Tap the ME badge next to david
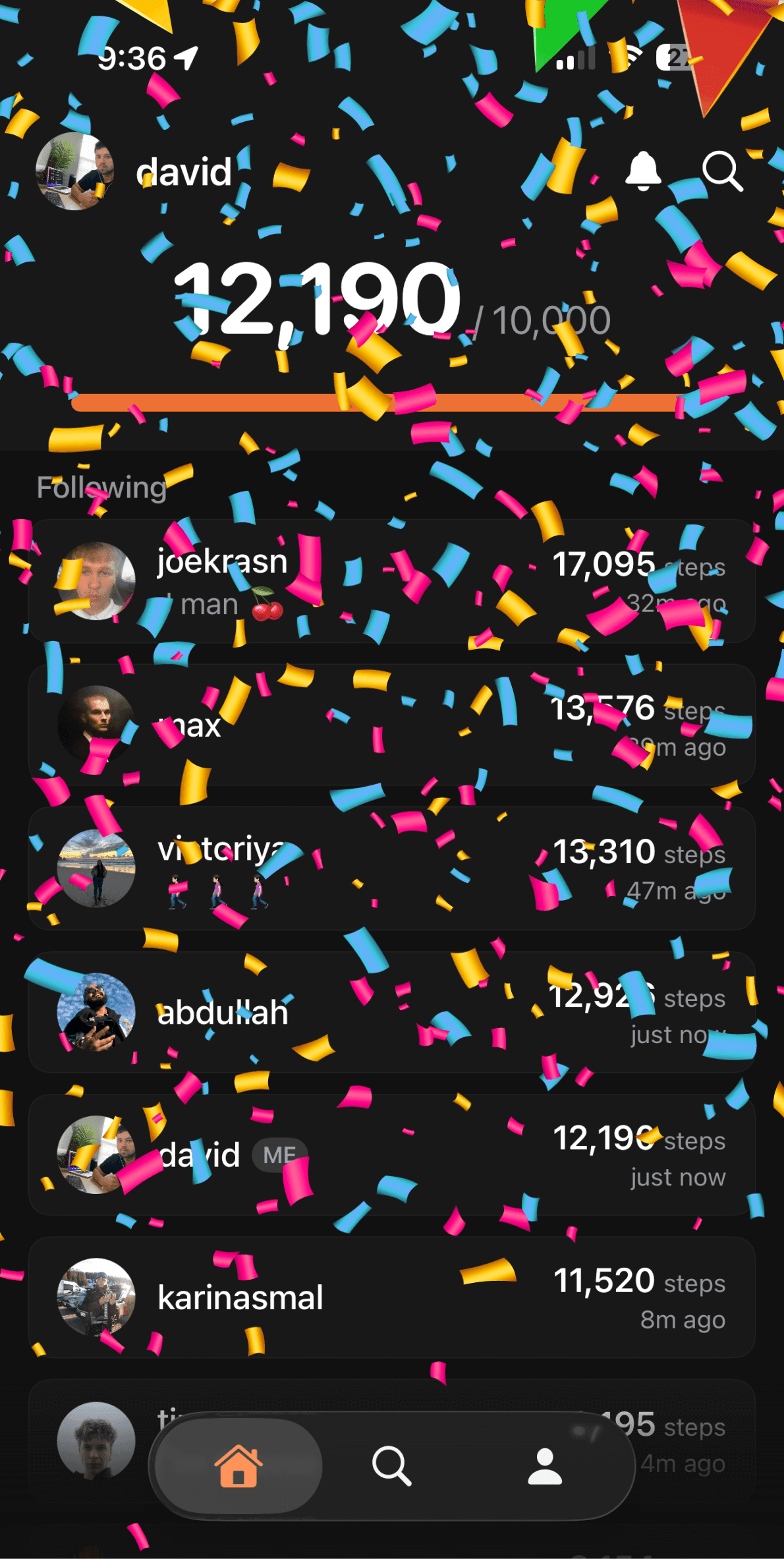The height and width of the screenshot is (1559, 784). click(x=279, y=1154)
